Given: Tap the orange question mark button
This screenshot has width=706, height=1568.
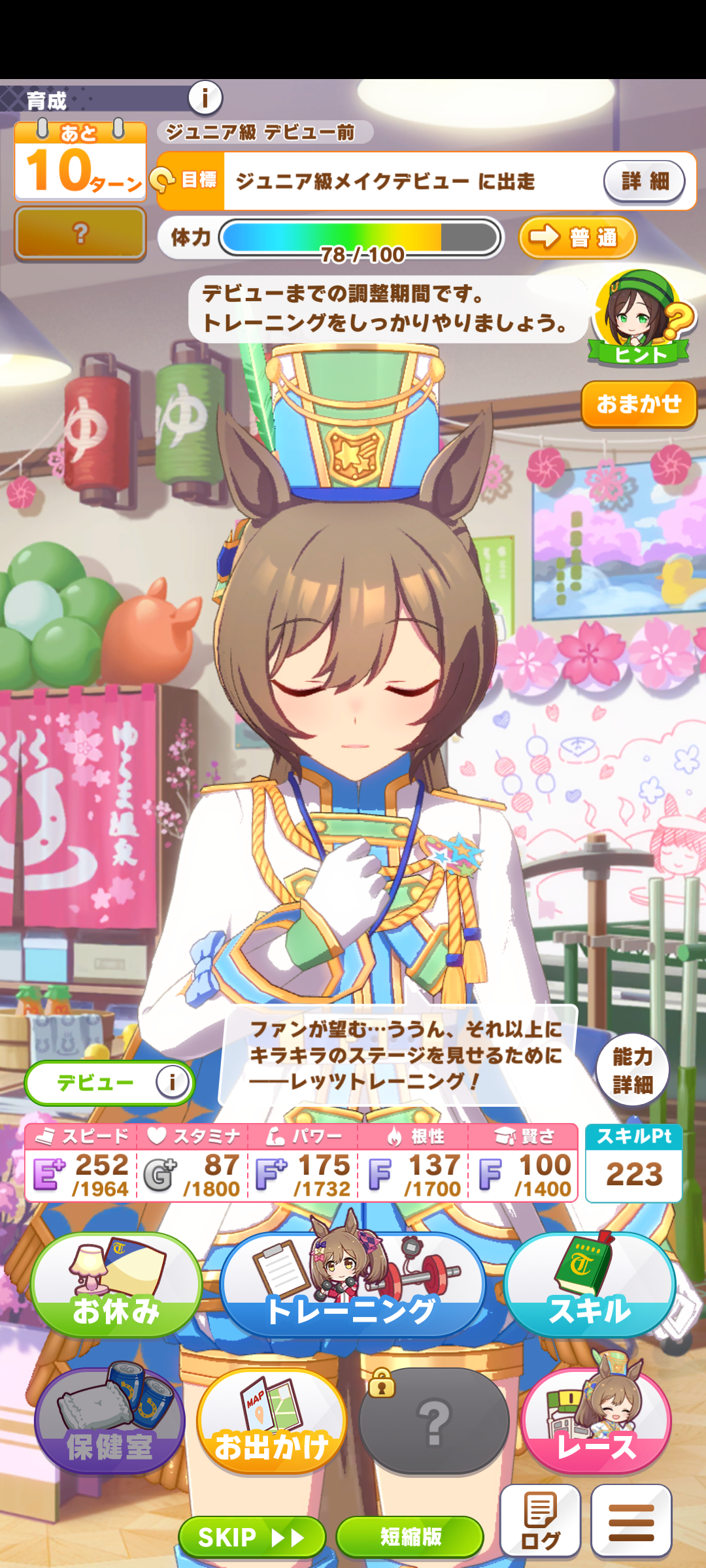Looking at the screenshot, I should coord(80,233).
